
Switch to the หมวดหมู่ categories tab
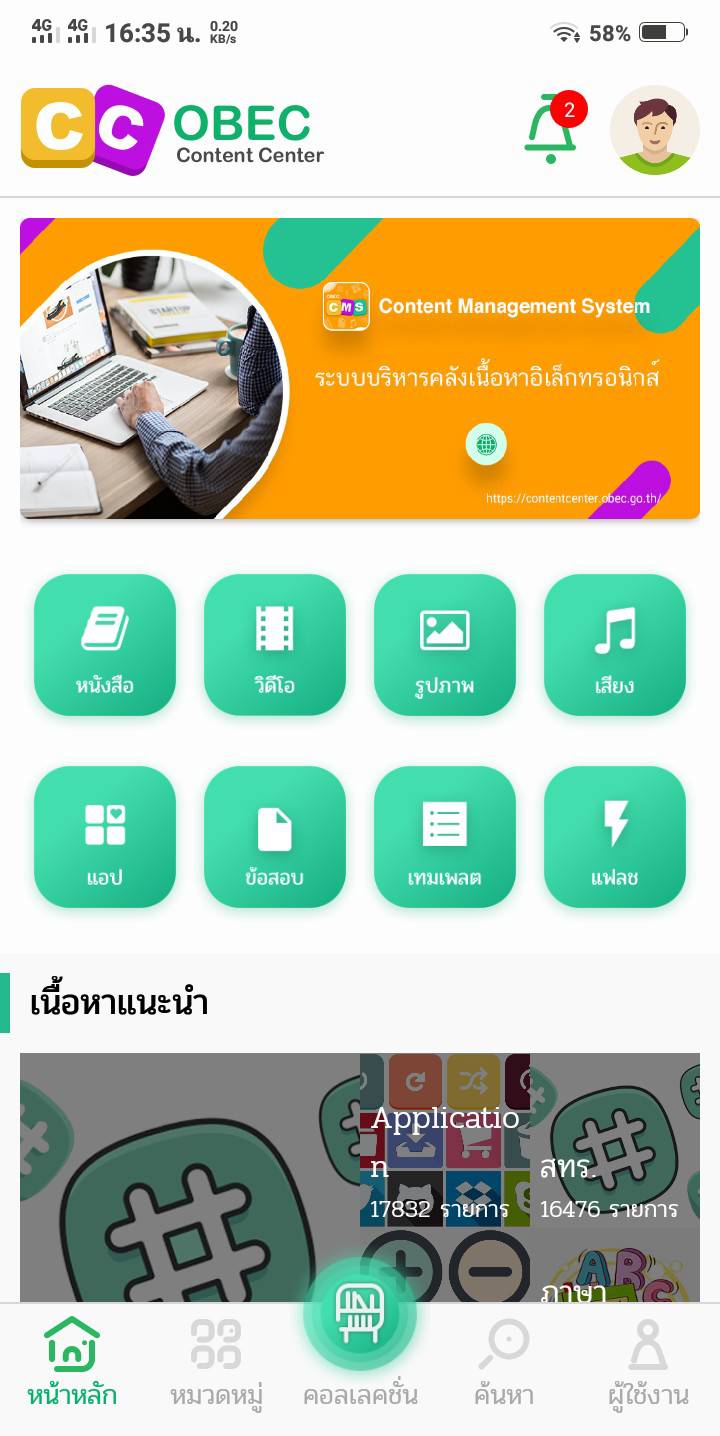(216, 1362)
